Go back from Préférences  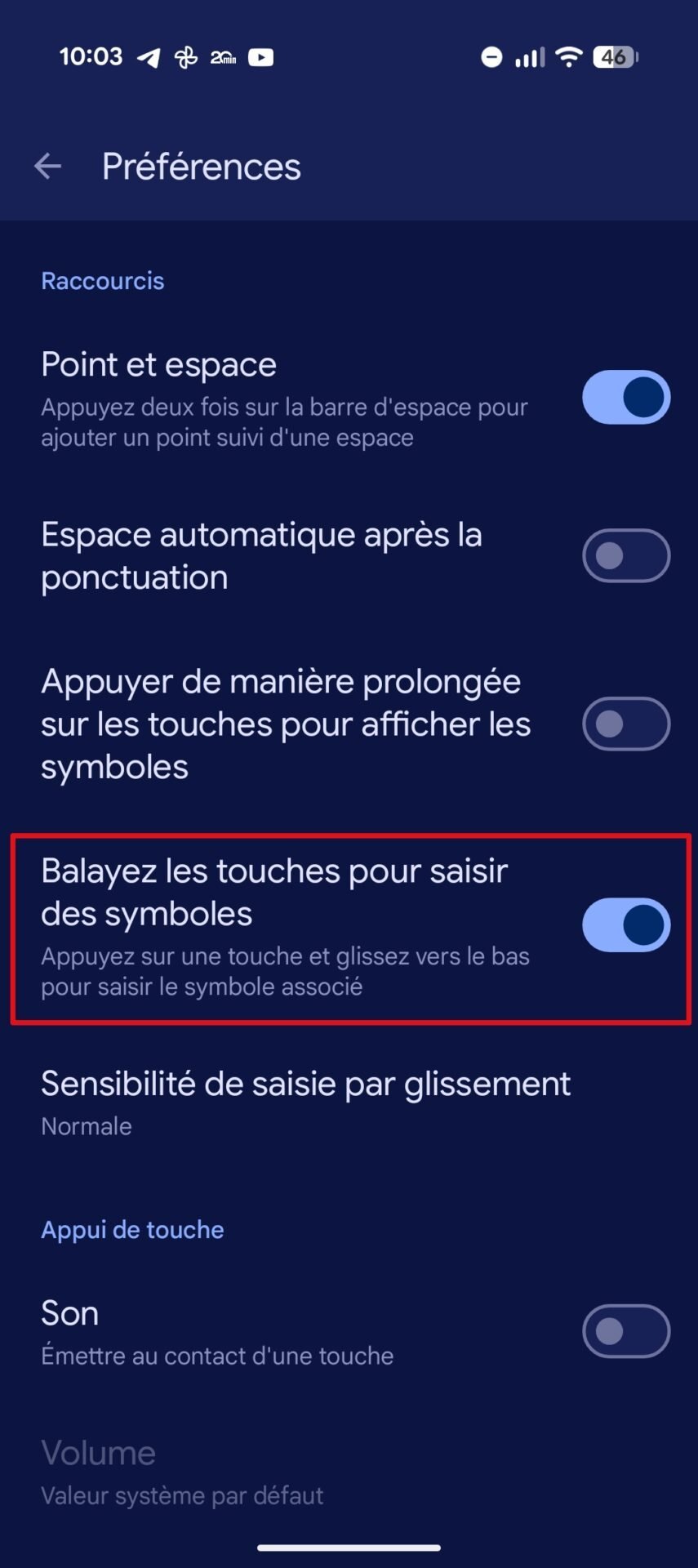point(47,167)
